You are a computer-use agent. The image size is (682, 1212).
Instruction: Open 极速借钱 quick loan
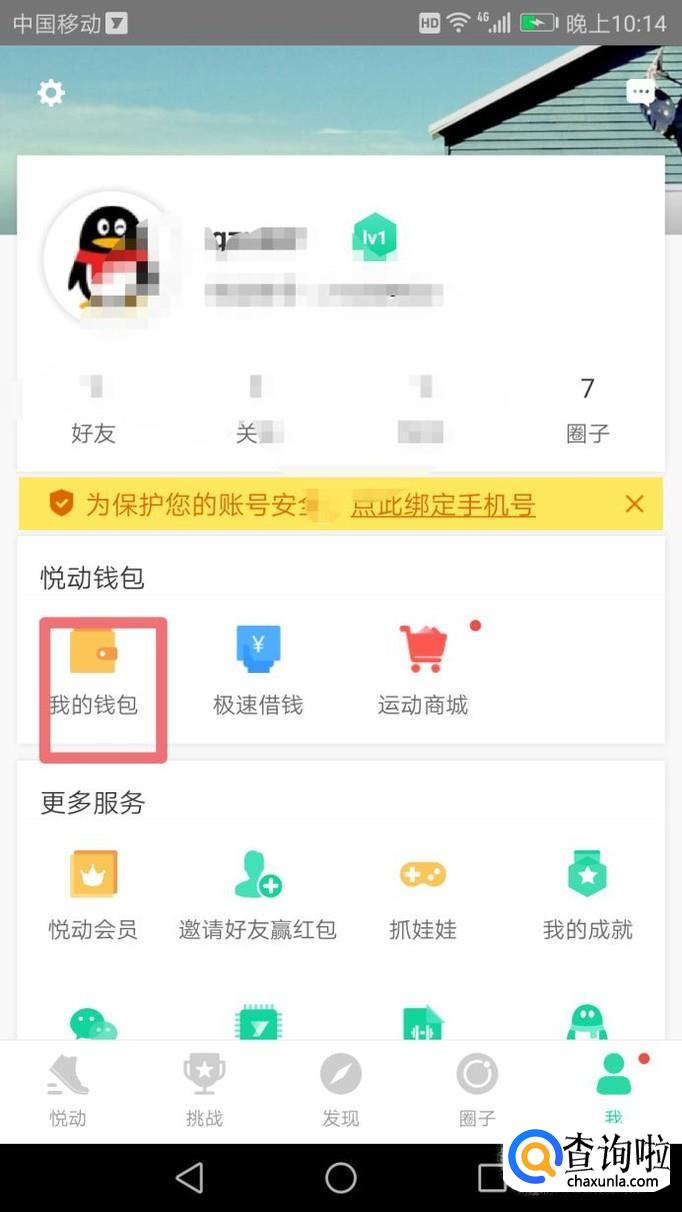click(258, 671)
